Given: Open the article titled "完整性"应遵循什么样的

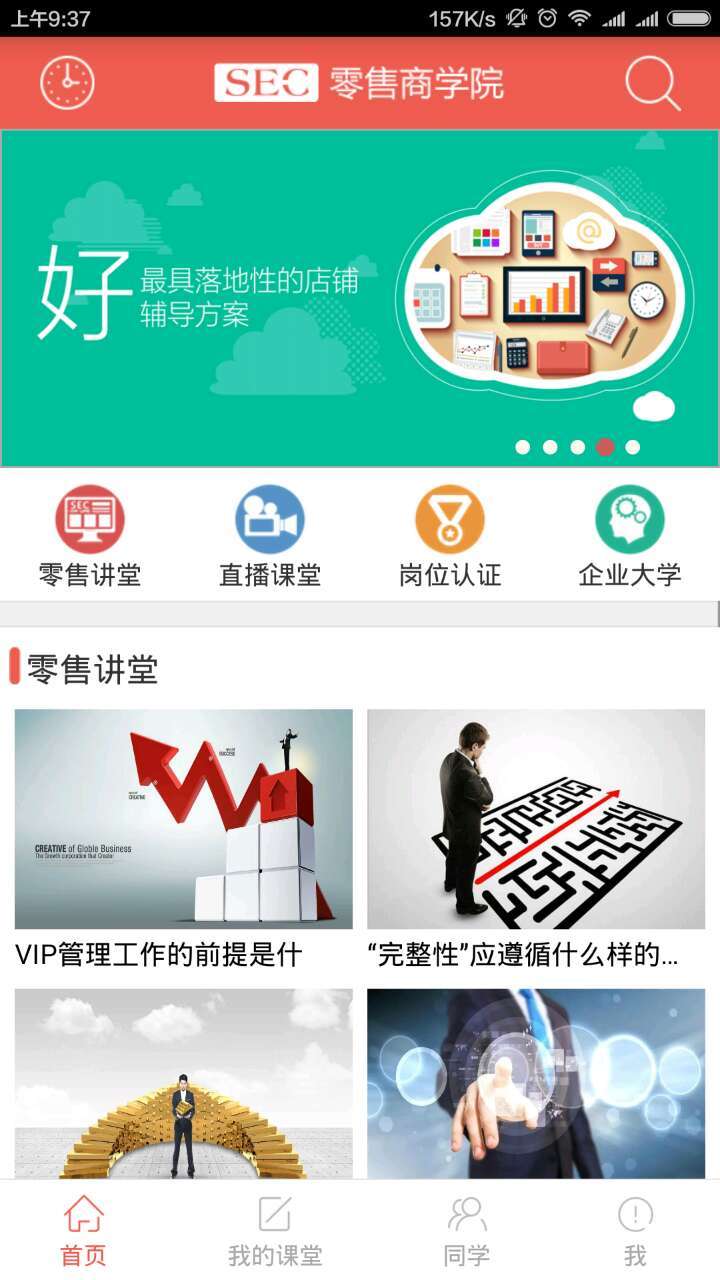Looking at the screenshot, I should tap(537, 840).
